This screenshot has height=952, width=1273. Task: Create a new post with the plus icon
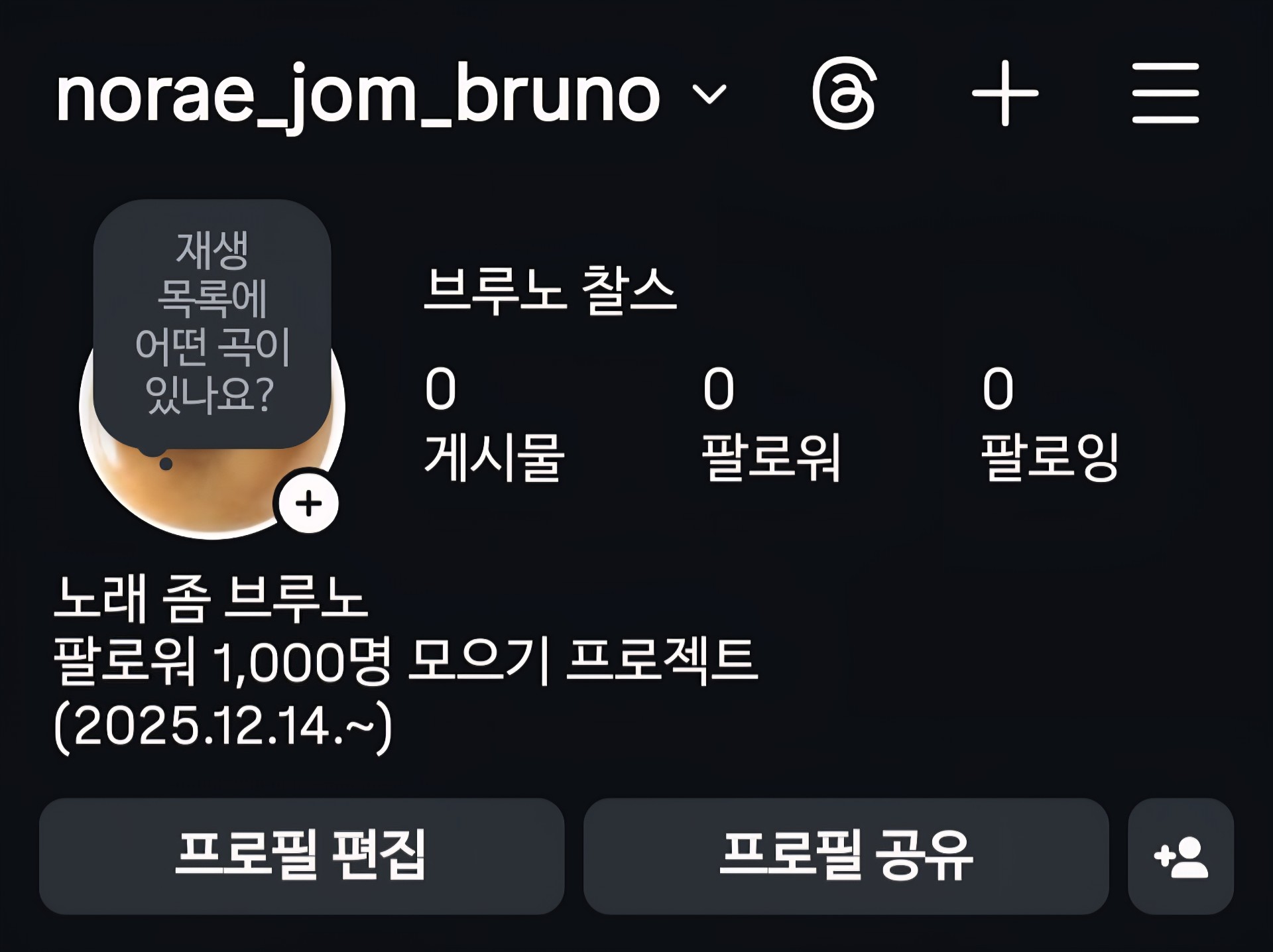pos(1005,93)
